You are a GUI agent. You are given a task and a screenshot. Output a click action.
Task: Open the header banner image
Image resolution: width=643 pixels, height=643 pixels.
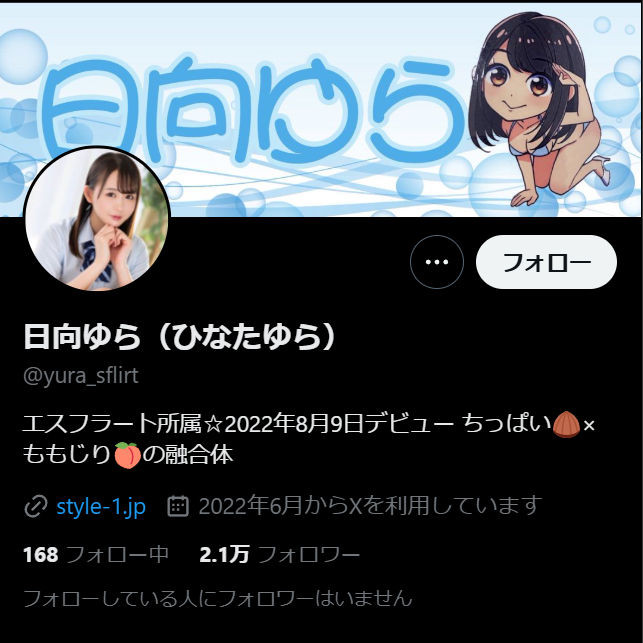(x=320, y=100)
